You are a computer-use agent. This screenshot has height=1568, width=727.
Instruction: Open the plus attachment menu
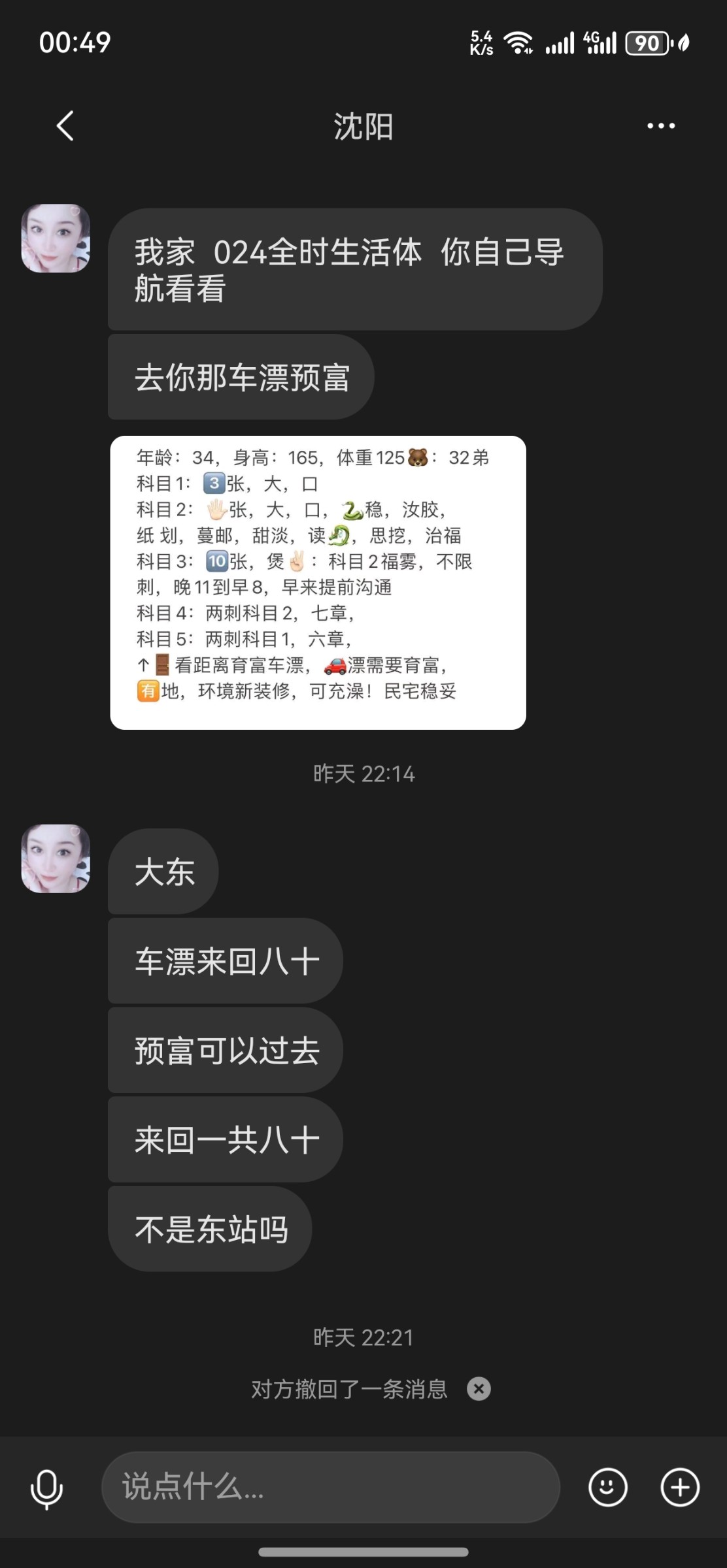tap(680, 1488)
